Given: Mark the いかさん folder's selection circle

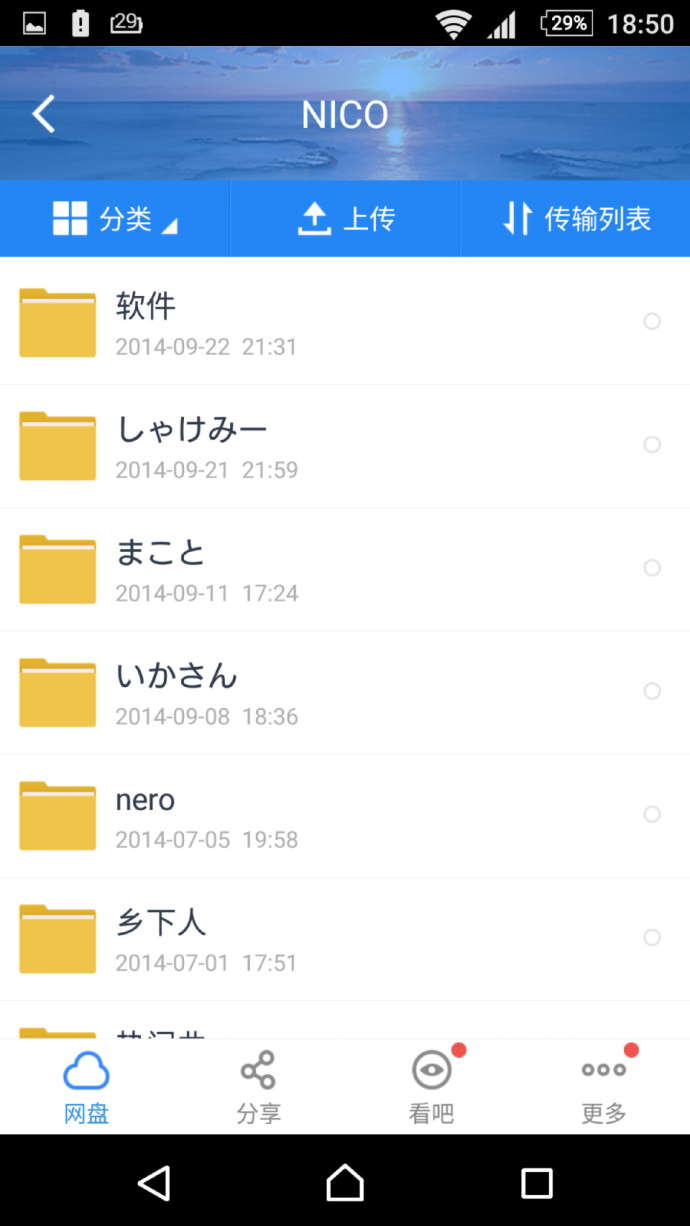Looking at the screenshot, I should click(652, 691).
